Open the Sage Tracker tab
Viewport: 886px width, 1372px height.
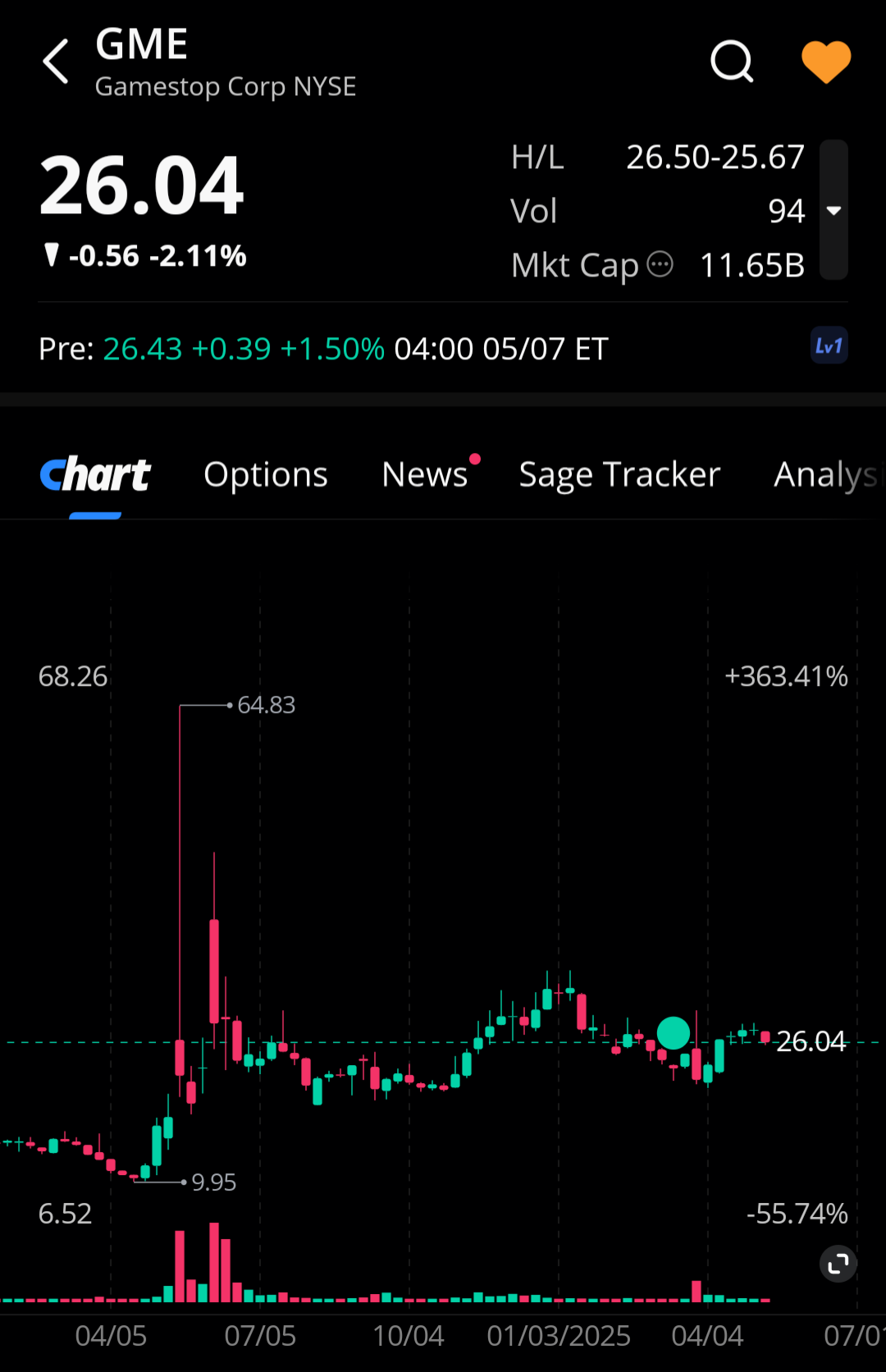point(619,474)
